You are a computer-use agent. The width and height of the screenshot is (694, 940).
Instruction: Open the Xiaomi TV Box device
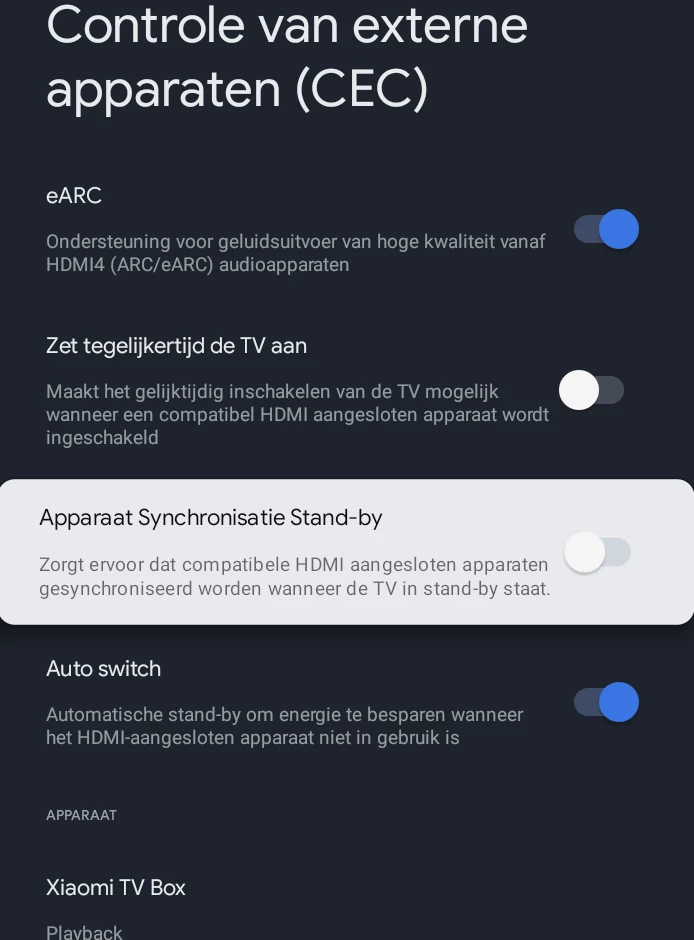pyautogui.click(x=116, y=888)
